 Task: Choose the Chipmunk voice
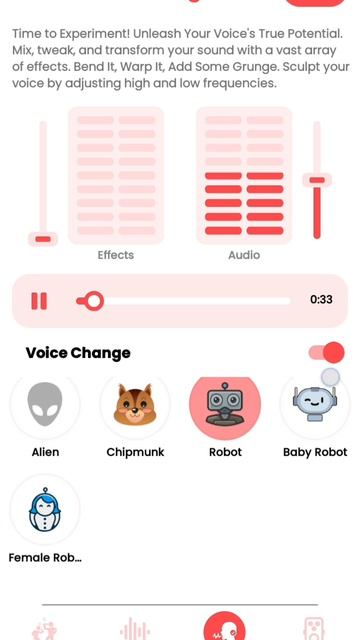click(x=135, y=404)
